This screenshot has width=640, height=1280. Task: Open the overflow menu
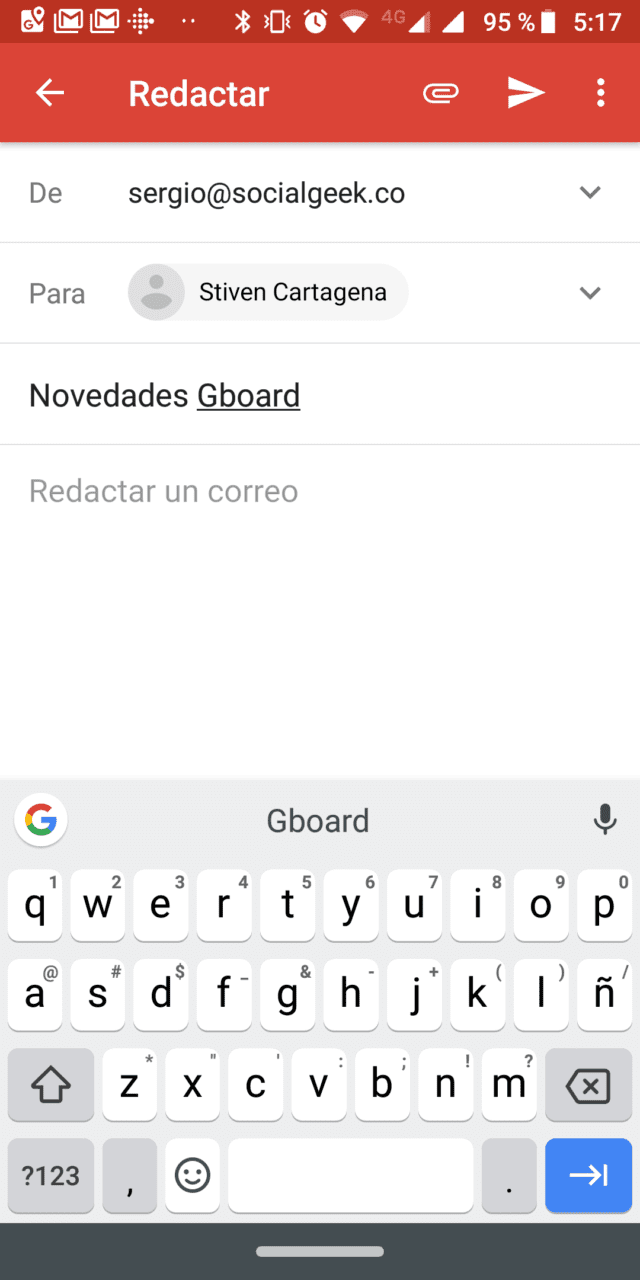click(x=600, y=93)
